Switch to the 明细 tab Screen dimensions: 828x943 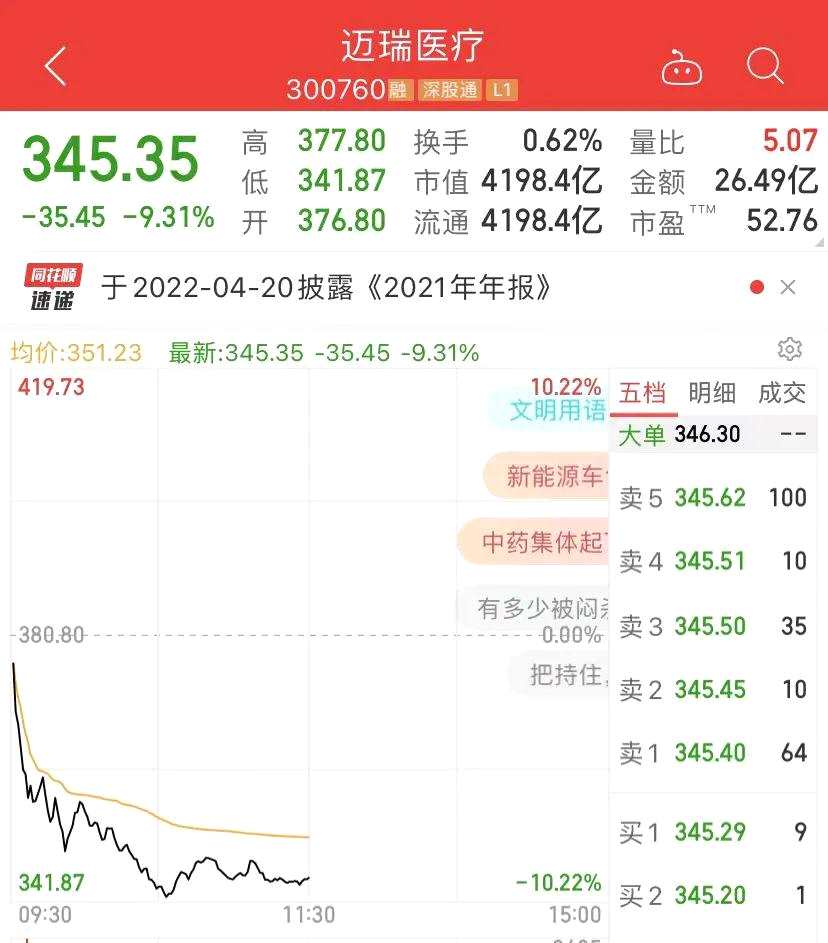[712, 393]
